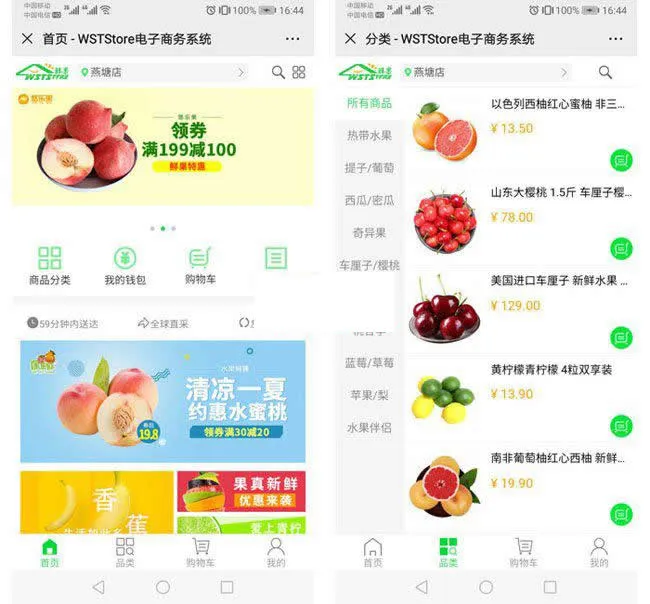Open 我的钱包 wallet shortcut
This screenshot has width=650, height=604.
pyautogui.click(x=125, y=265)
